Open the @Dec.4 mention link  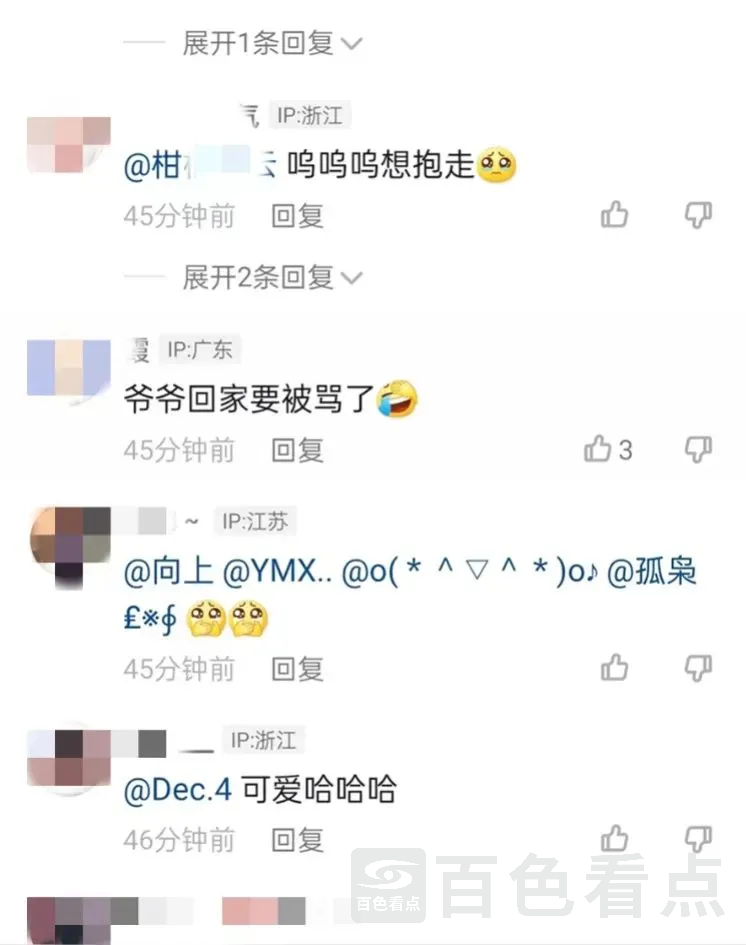(x=177, y=790)
